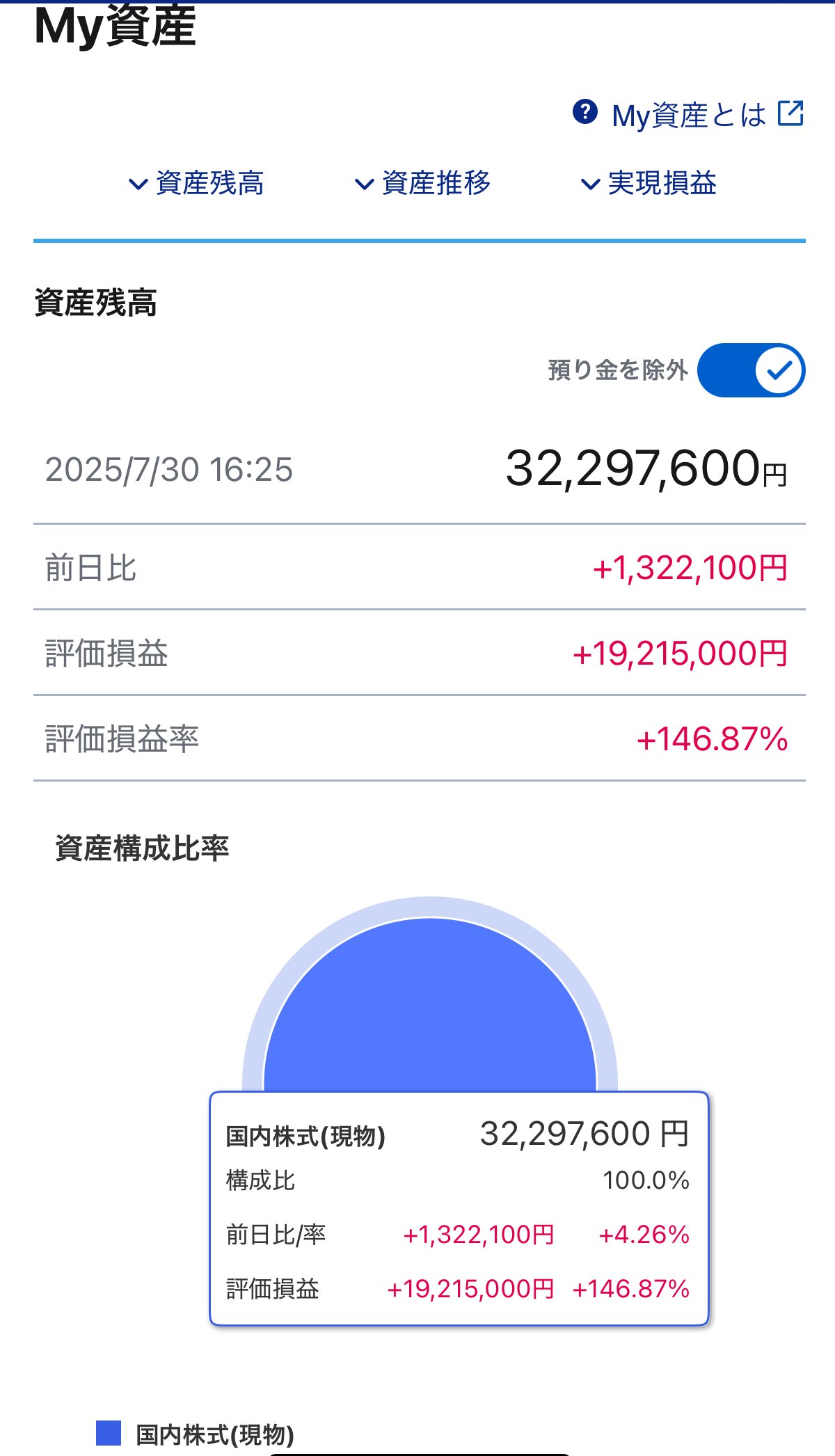Select the 国内株式(現物) legend item
The width and height of the screenshot is (835, 1456).
tap(196, 1434)
